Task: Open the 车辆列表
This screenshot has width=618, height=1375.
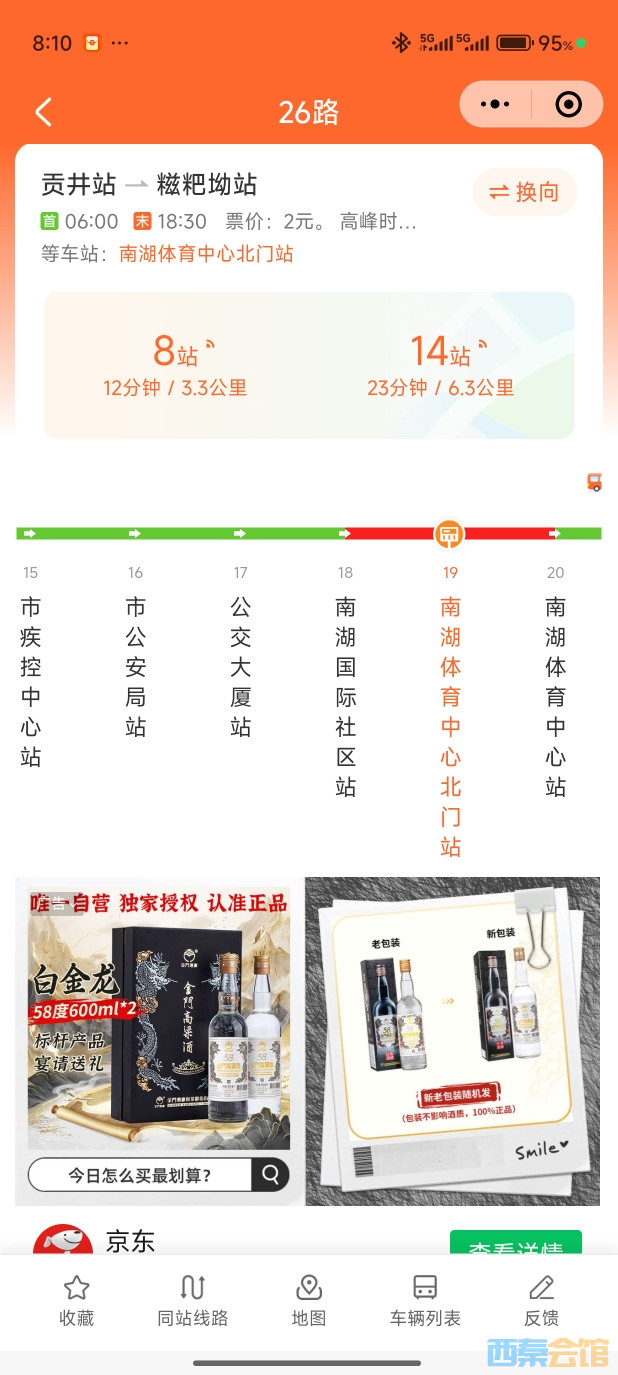Action: click(425, 1300)
